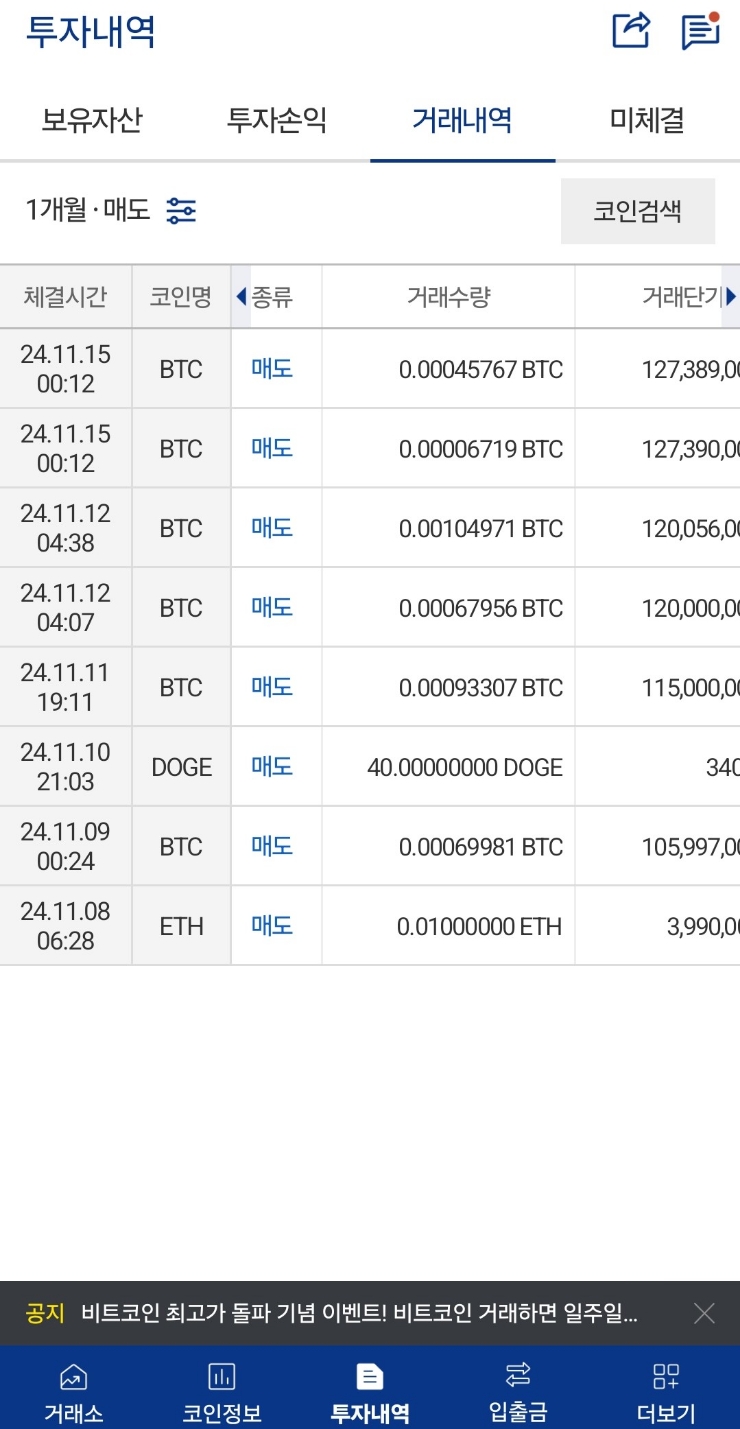Switch to the 입출금 tab
Viewport: 740px width, 1429px height.
coord(518,1392)
